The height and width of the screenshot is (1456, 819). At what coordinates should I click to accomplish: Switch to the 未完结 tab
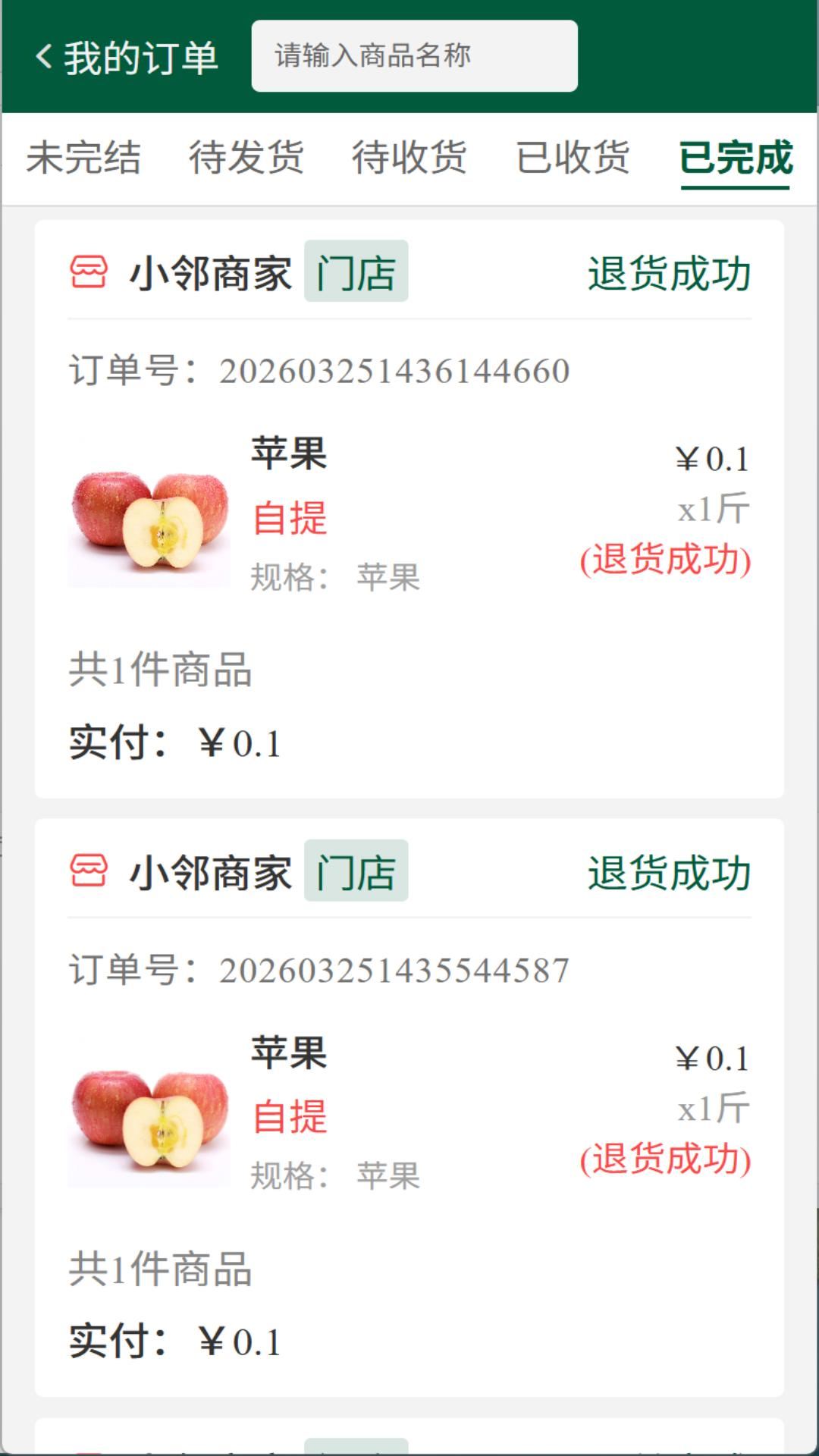[x=83, y=158]
